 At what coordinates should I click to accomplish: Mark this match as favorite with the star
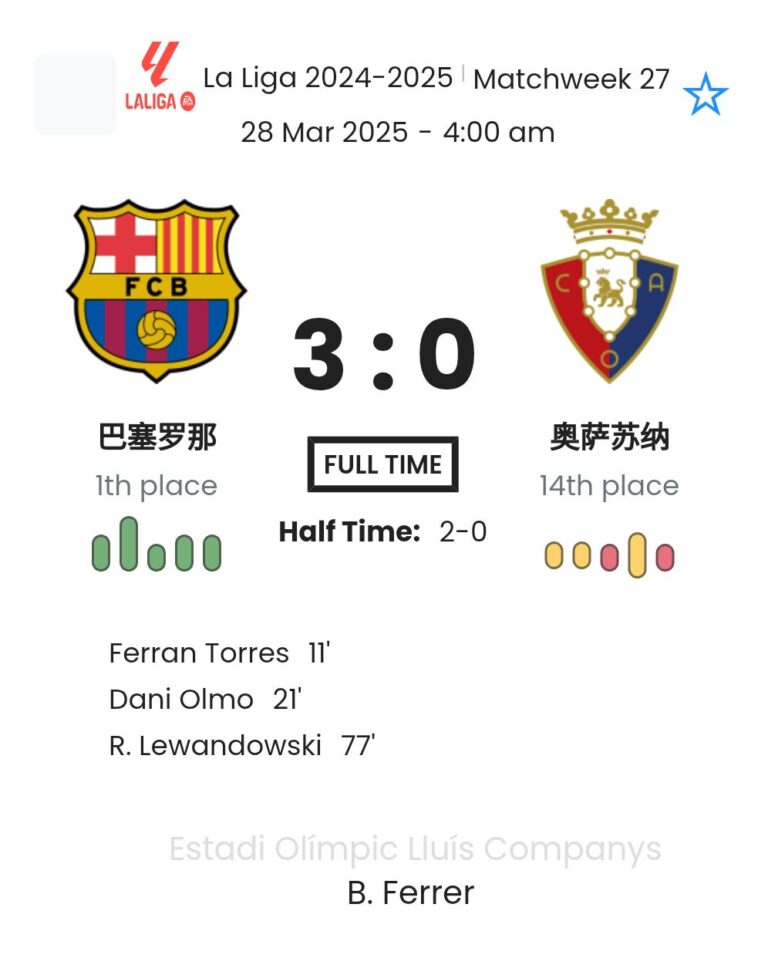(x=705, y=96)
